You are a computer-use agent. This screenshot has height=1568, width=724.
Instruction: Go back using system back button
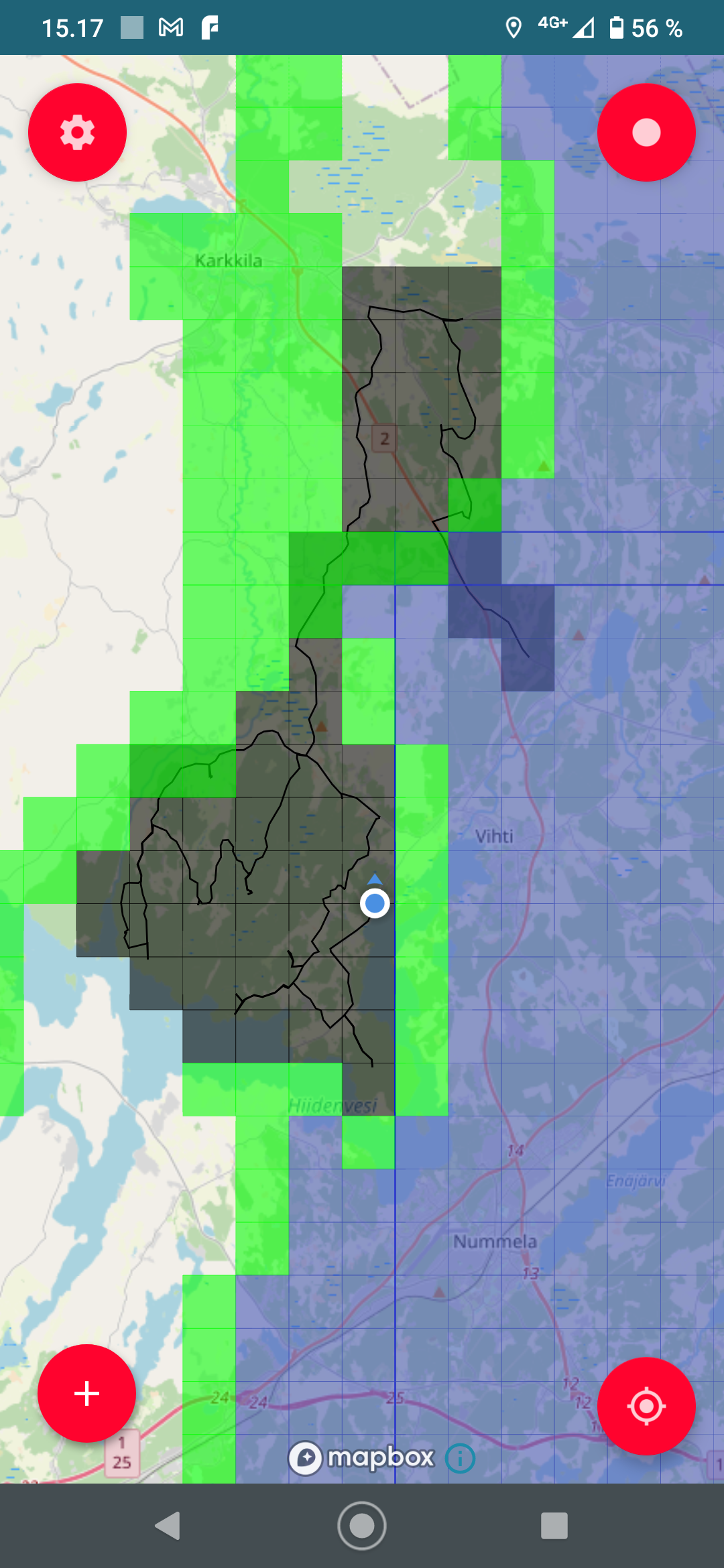168,1526
